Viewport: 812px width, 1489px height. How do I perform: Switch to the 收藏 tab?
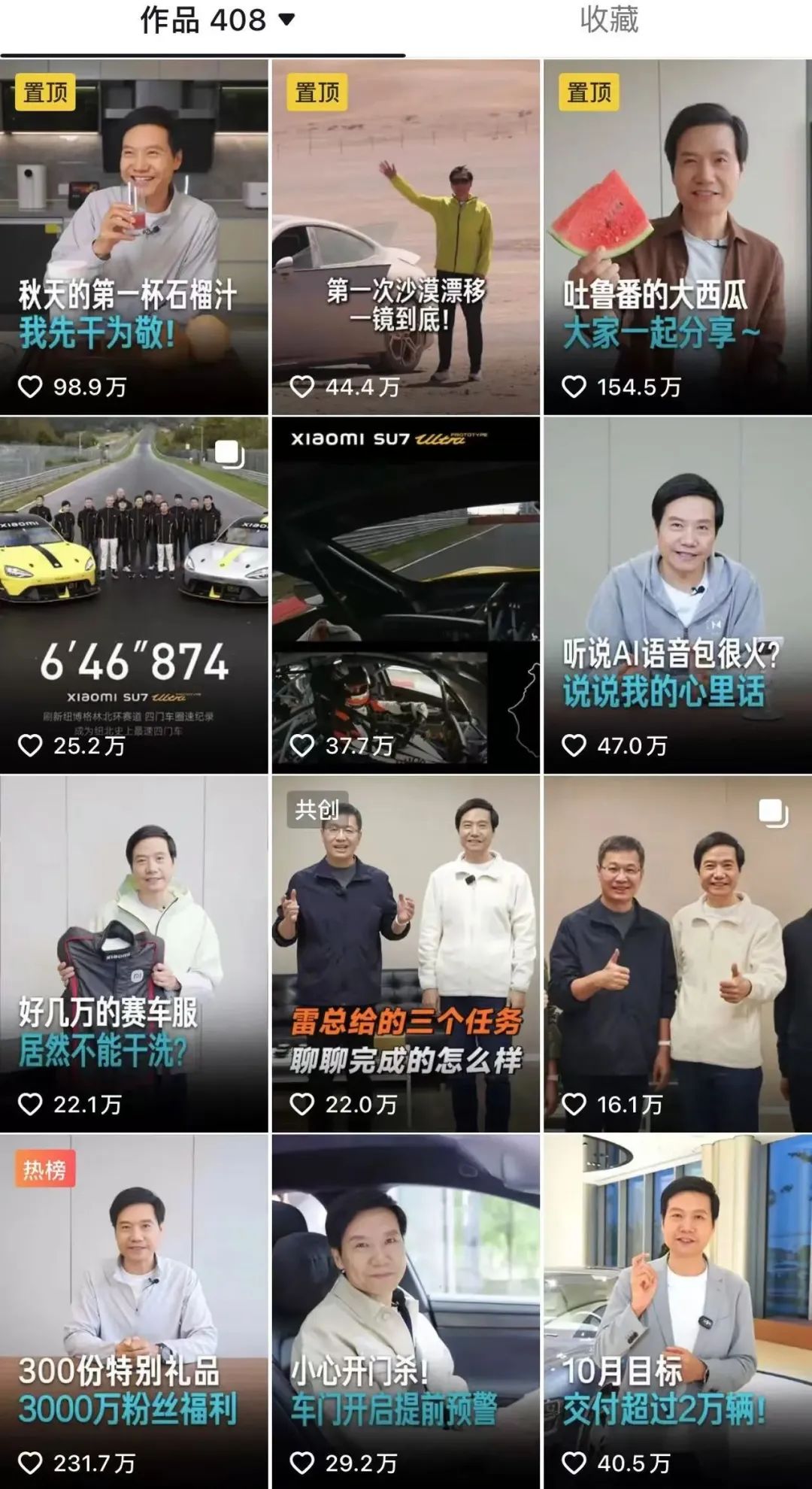(609, 20)
